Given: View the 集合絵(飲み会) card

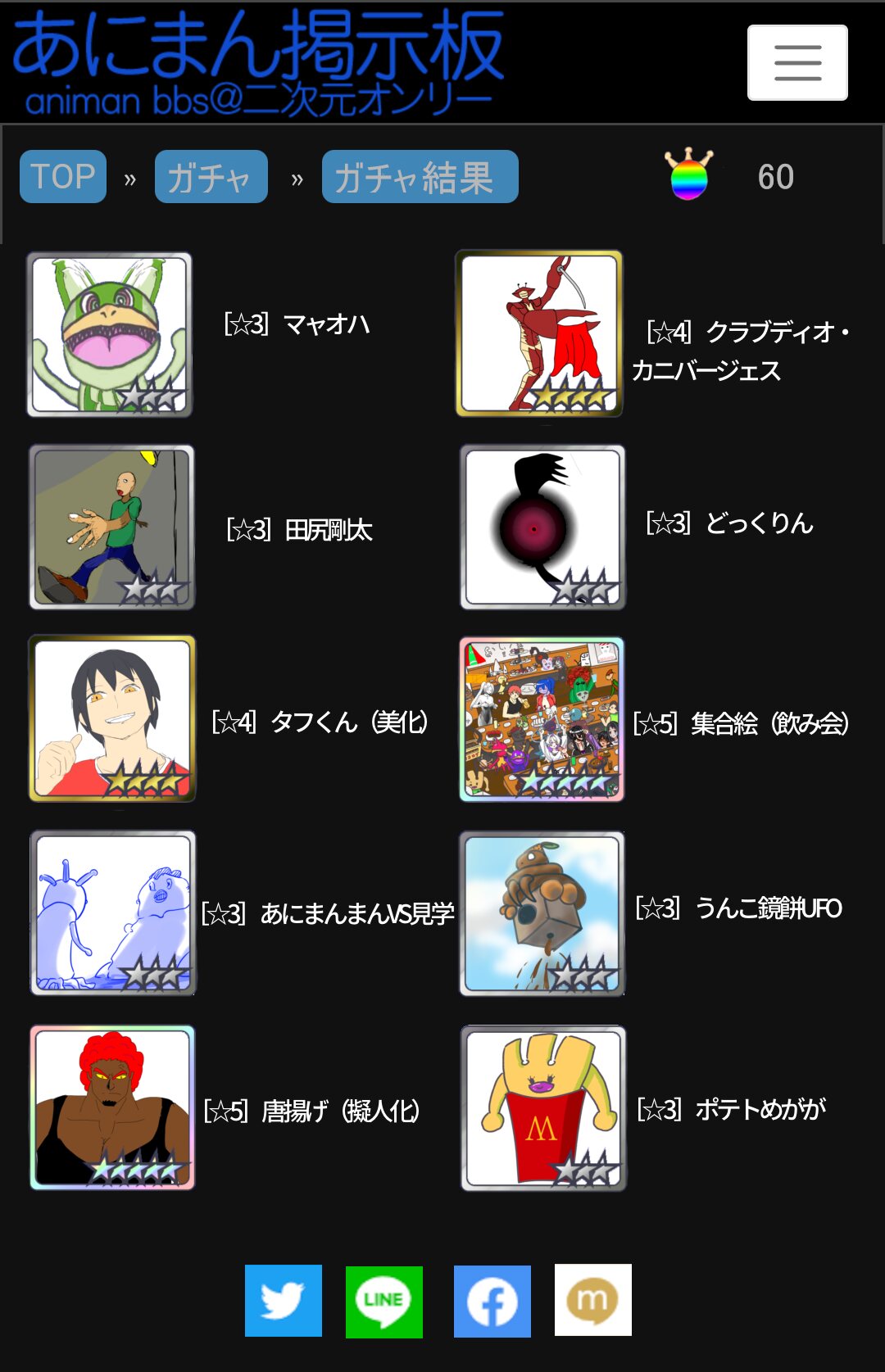Looking at the screenshot, I should pyautogui.click(x=542, y=718).
